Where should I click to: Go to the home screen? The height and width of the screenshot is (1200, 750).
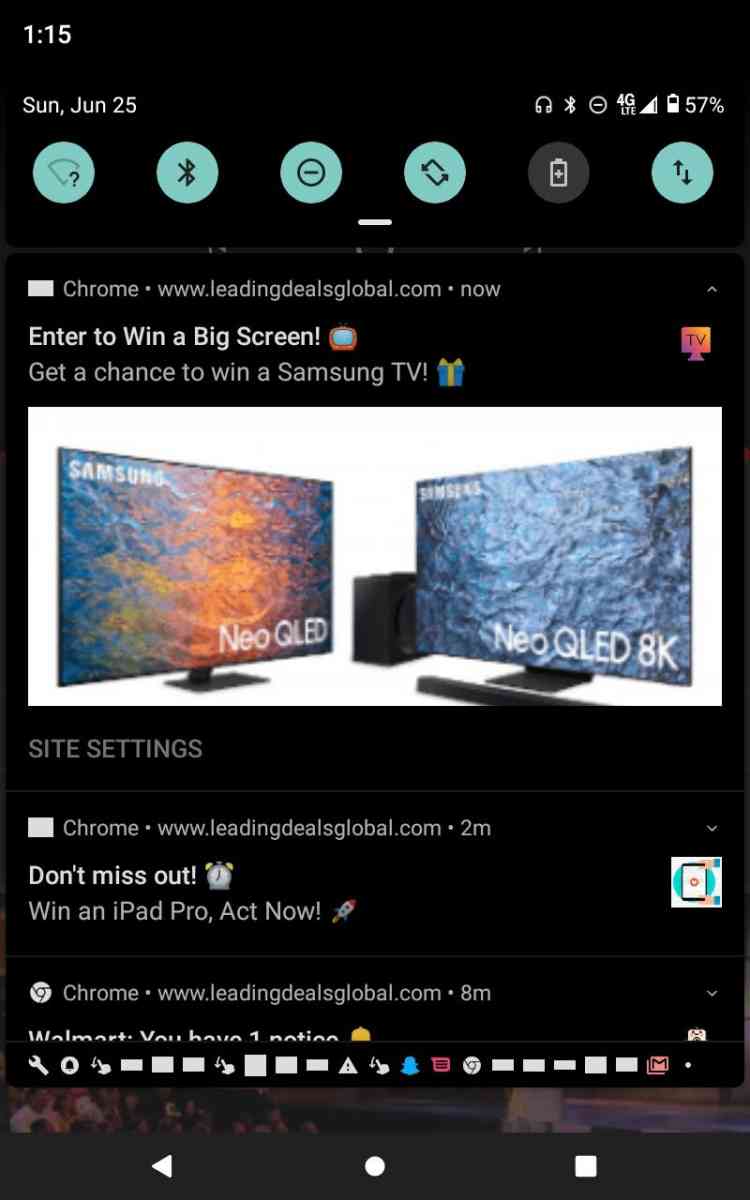pyautogui.click(x=375, y=1165)
